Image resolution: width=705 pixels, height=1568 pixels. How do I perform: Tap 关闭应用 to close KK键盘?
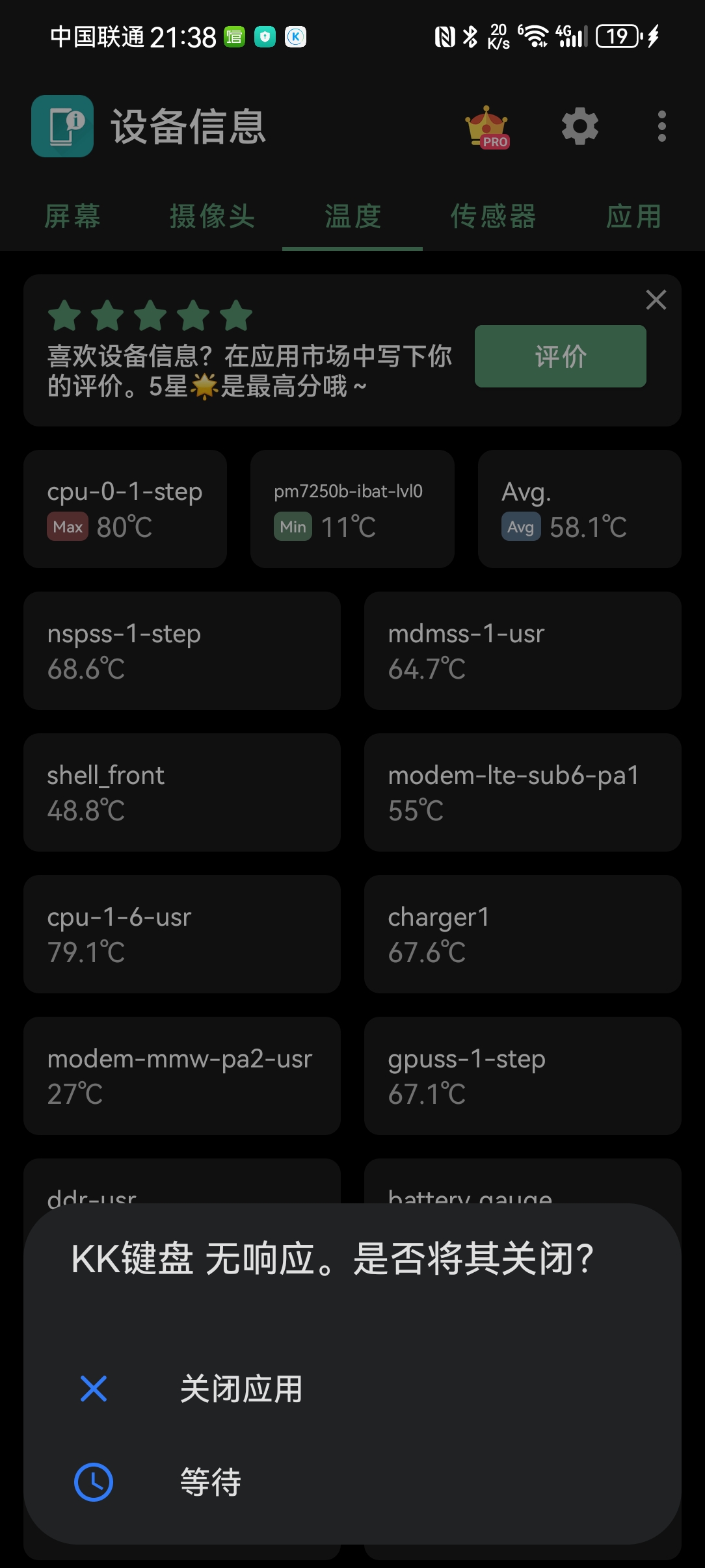pos(241,1389)
